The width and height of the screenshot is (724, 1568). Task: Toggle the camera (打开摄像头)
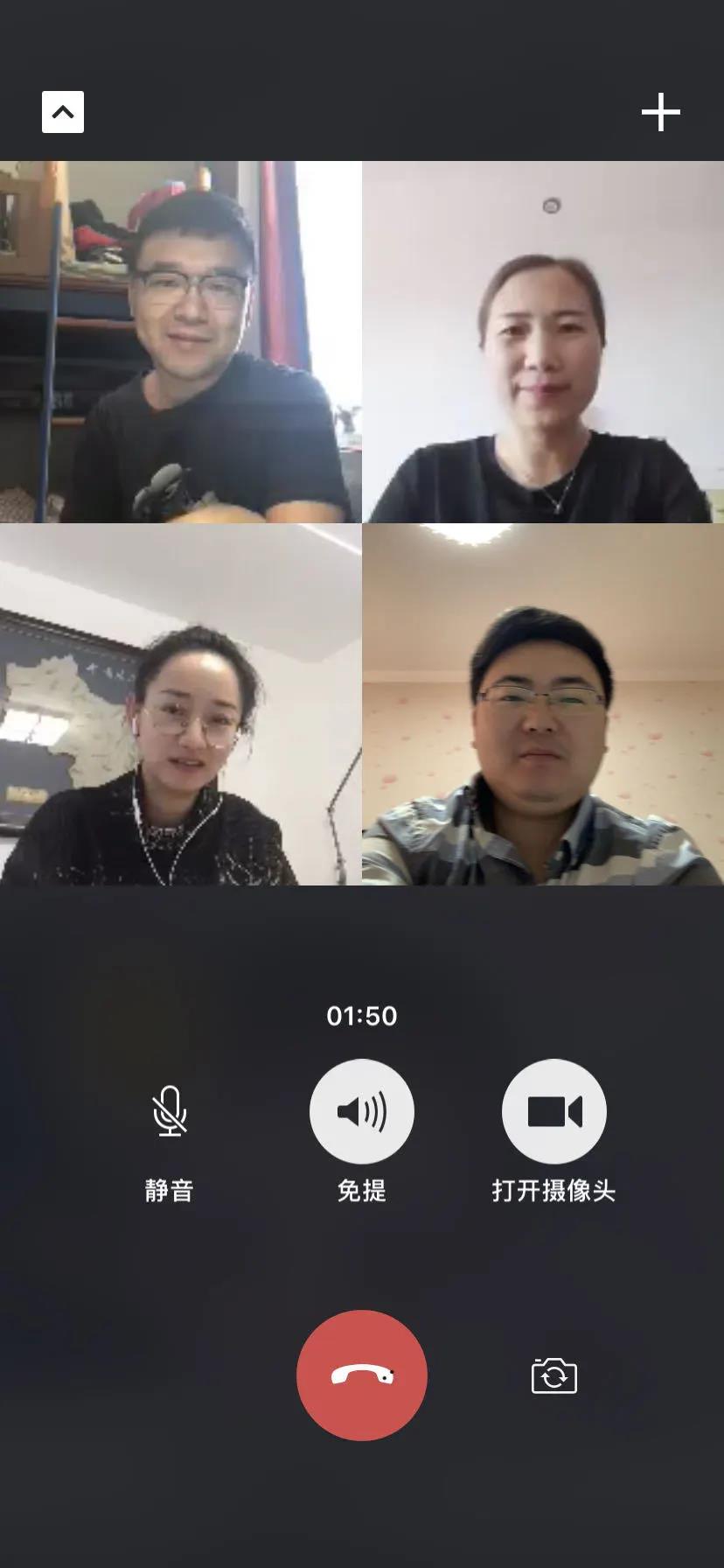(553, 1111)
